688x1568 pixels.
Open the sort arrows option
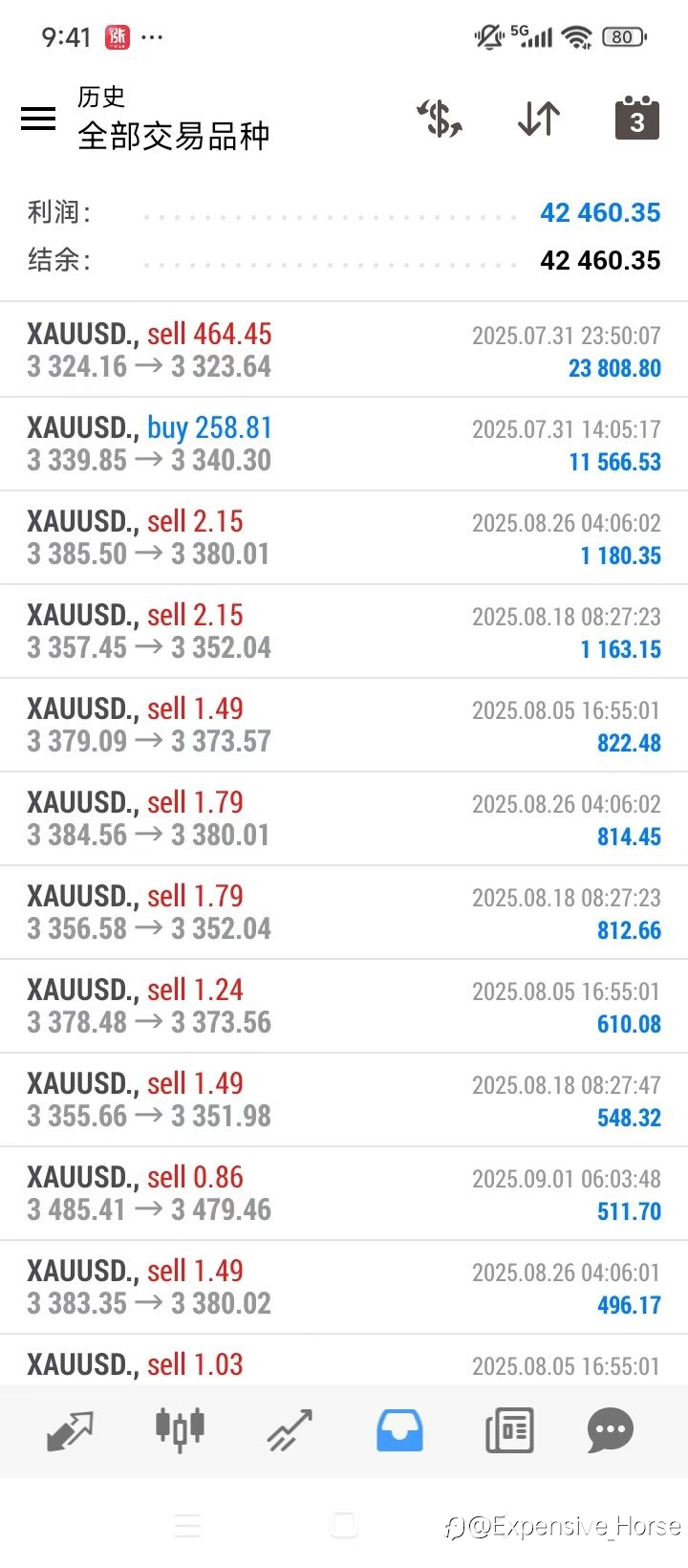pyautogui.click(x=539, y=119)
